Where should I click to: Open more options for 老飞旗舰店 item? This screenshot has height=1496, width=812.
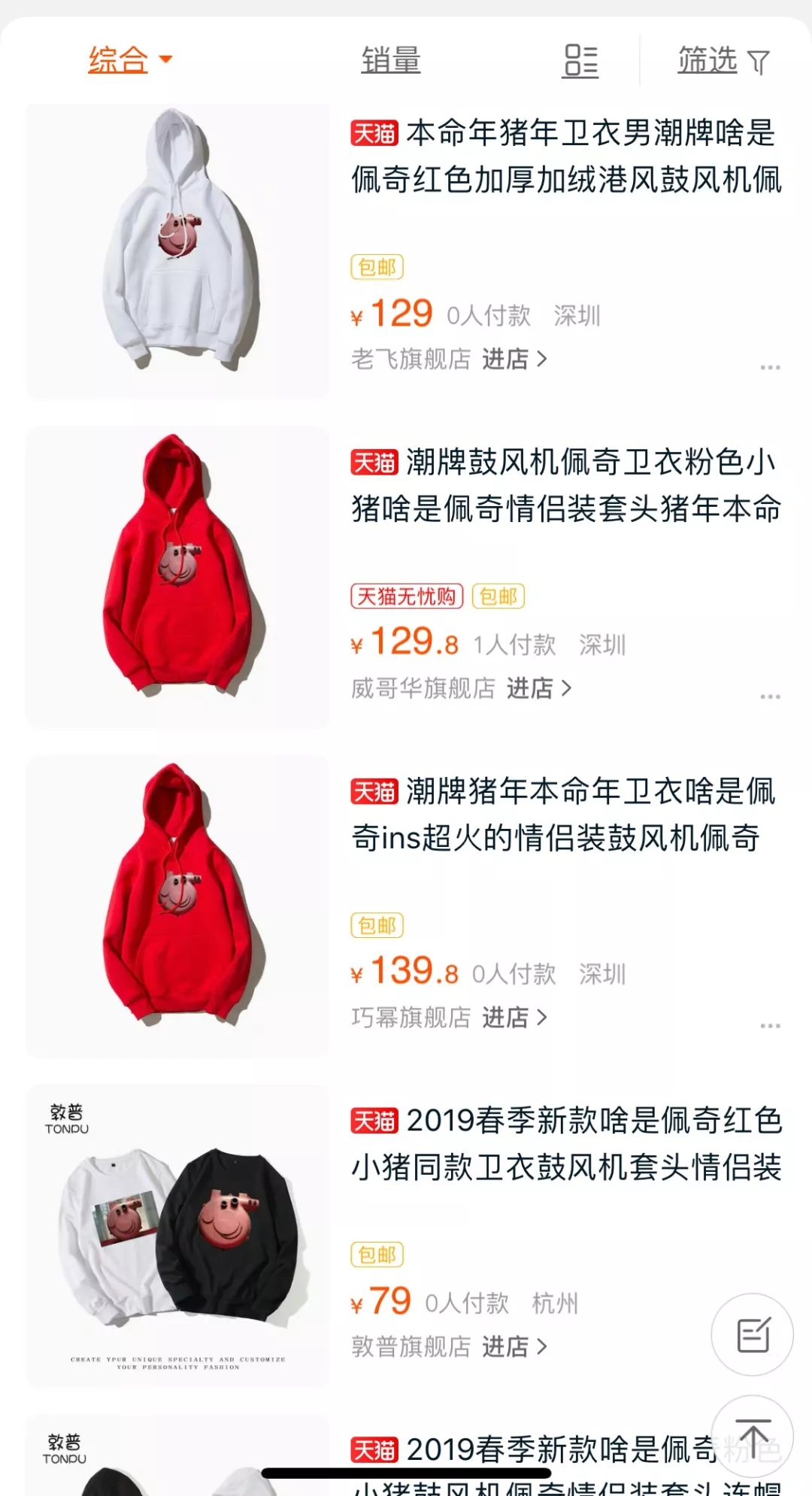770,367
